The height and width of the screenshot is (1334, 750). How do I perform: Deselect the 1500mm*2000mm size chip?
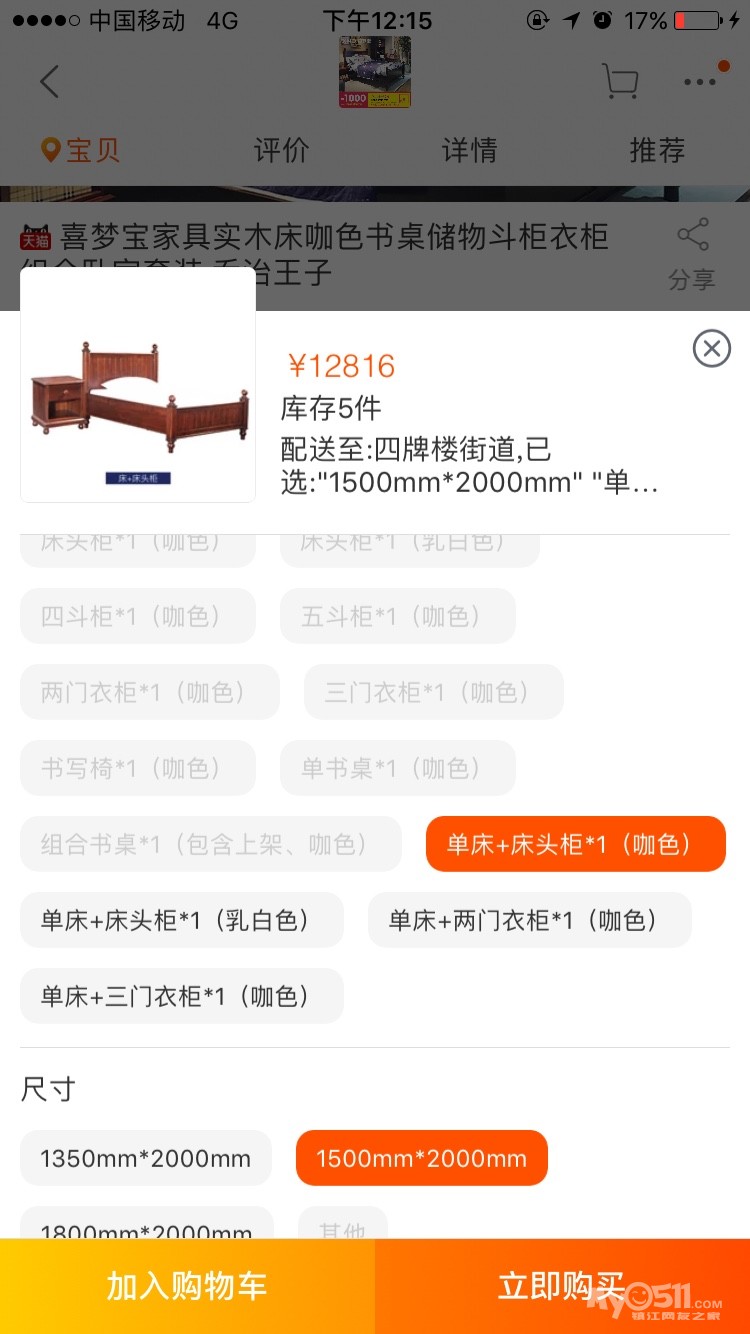422,1158
